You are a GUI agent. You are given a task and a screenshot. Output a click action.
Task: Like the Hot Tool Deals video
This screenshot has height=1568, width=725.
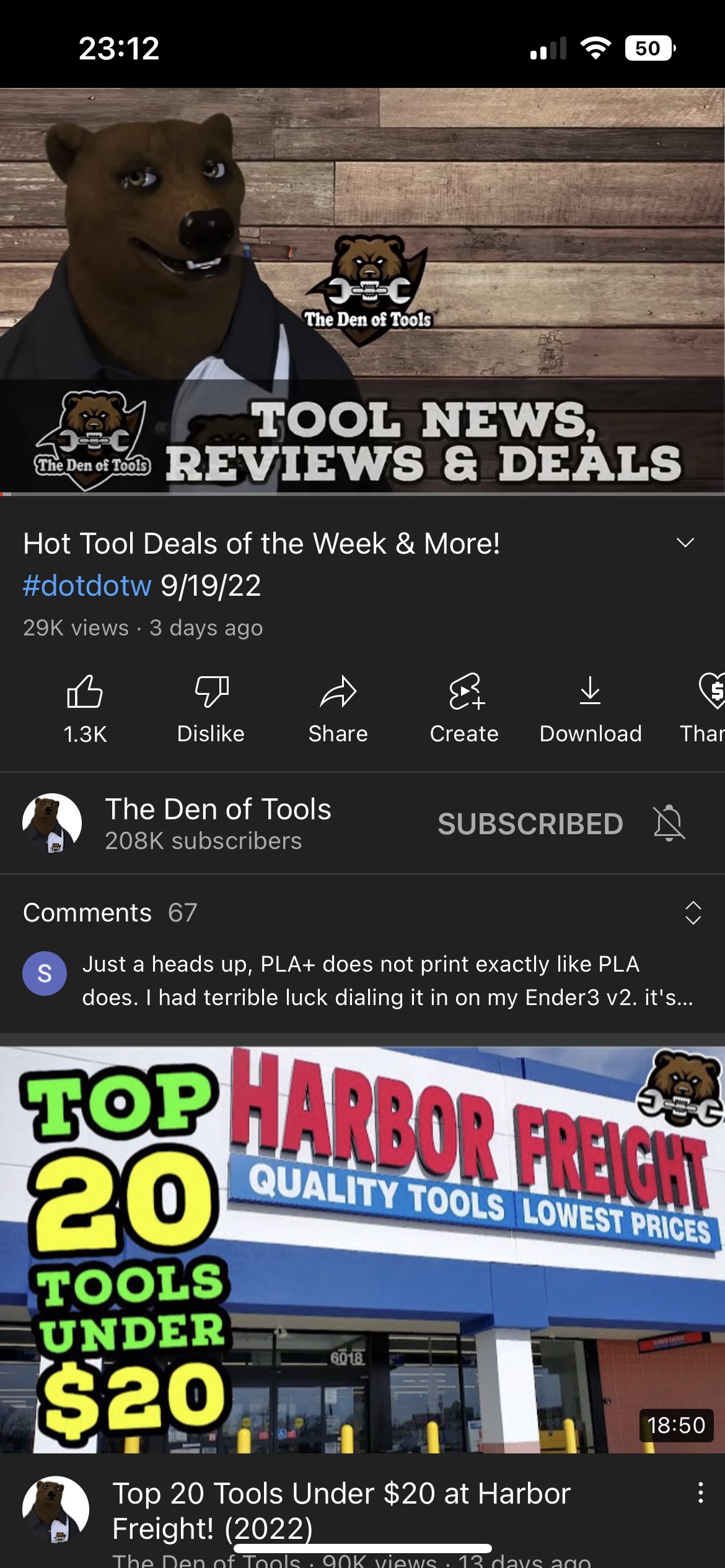[85, 707]
